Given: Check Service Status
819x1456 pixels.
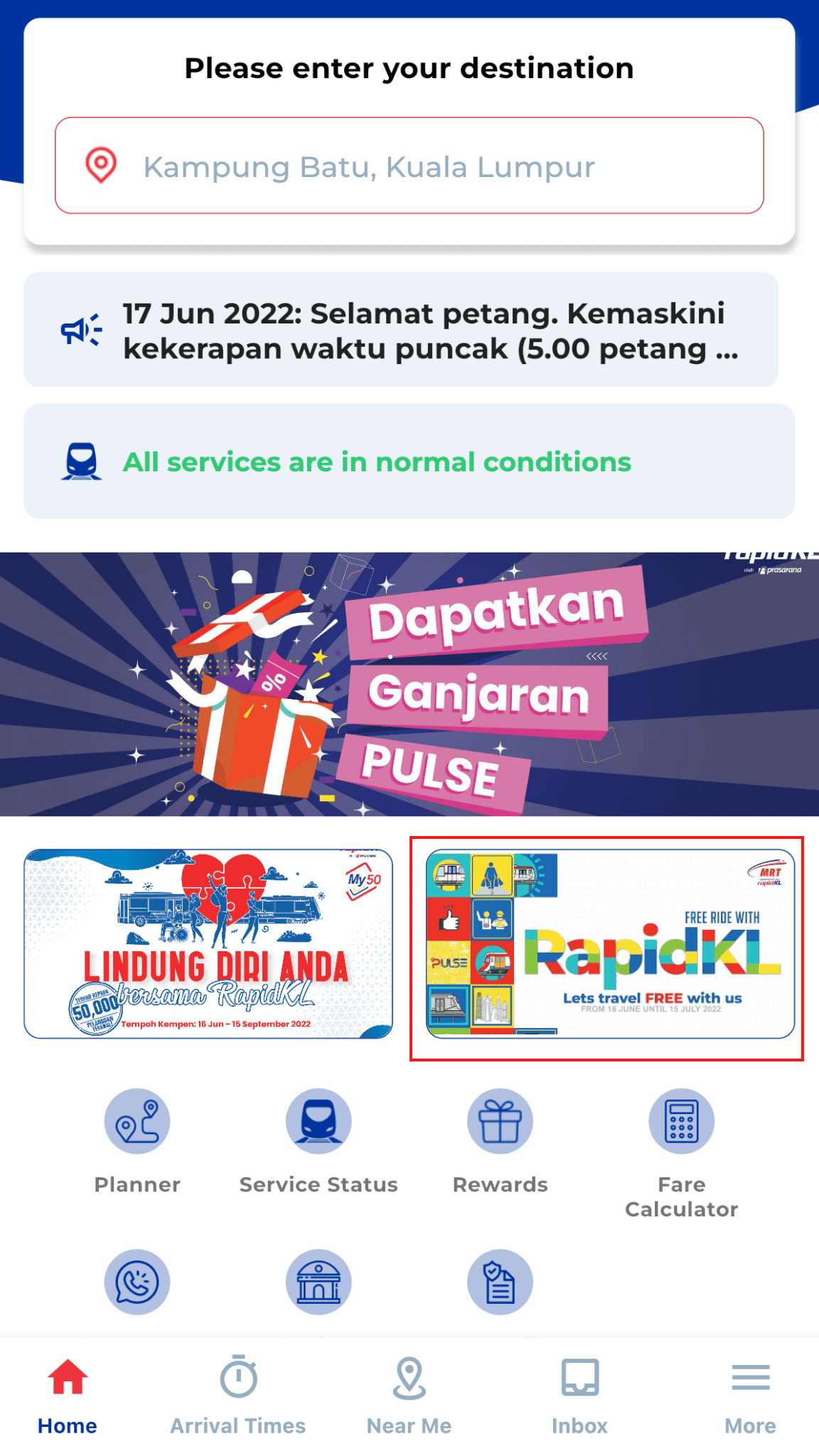Looking at the screenshot, I should click(x=318, y=1122).
